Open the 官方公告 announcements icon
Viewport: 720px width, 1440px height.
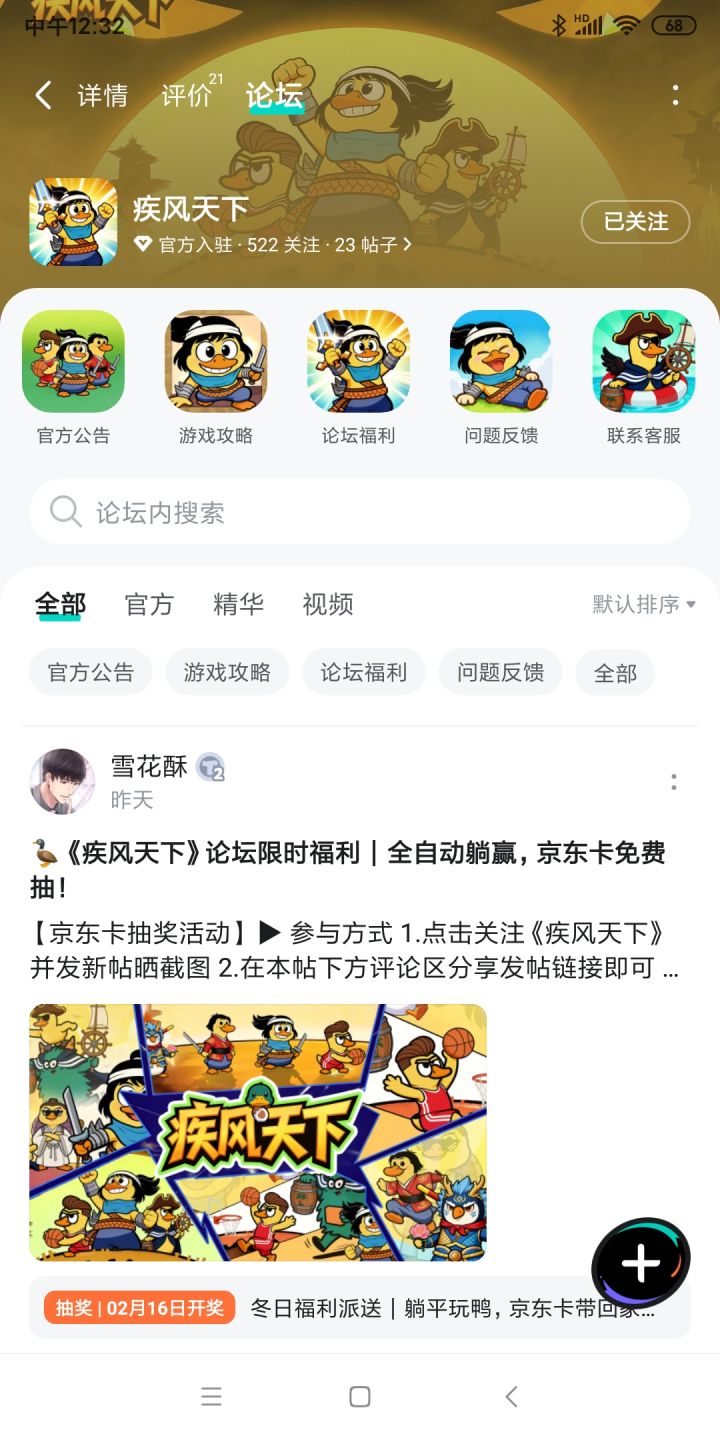(x=73, y=363)
